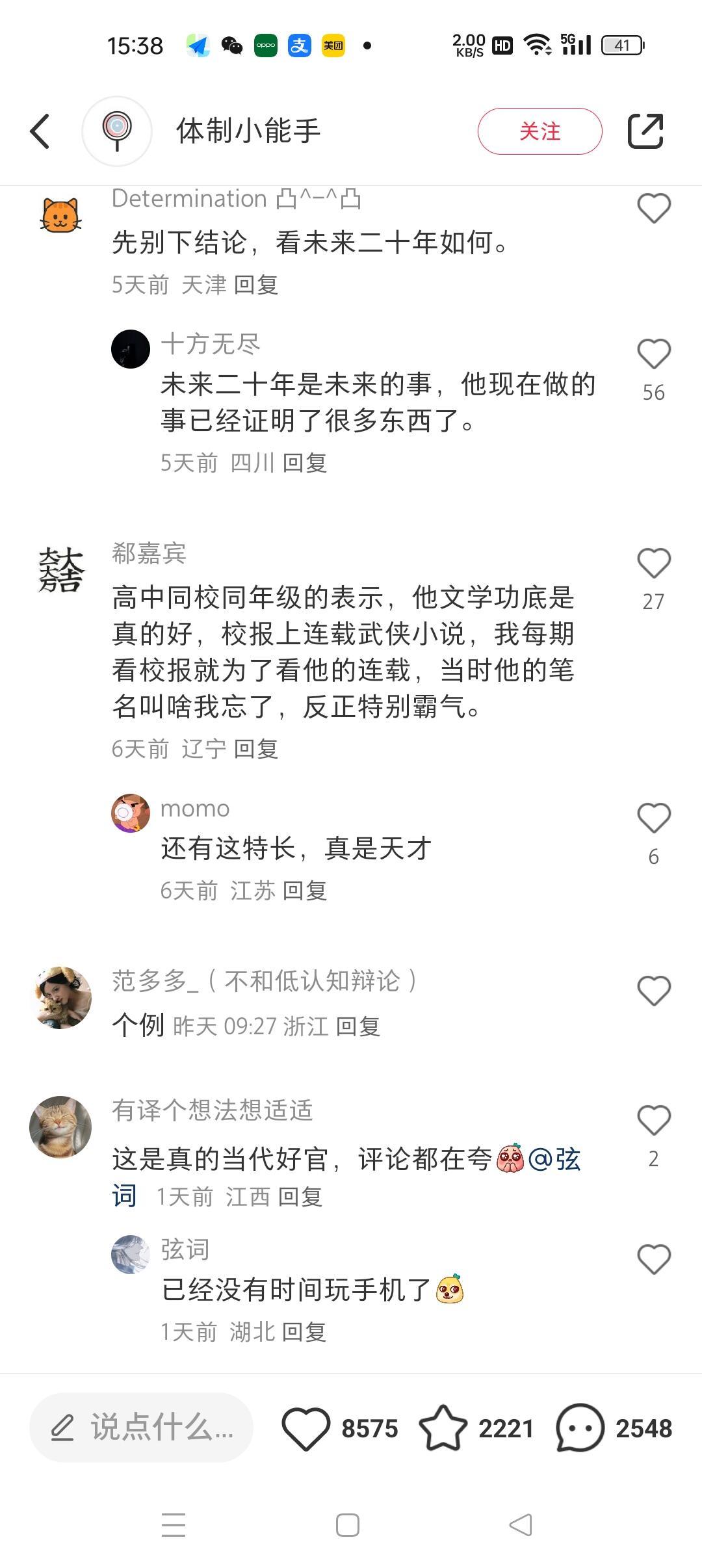Reply to 十方无尽's comment from 四川

tap(305, 463)
